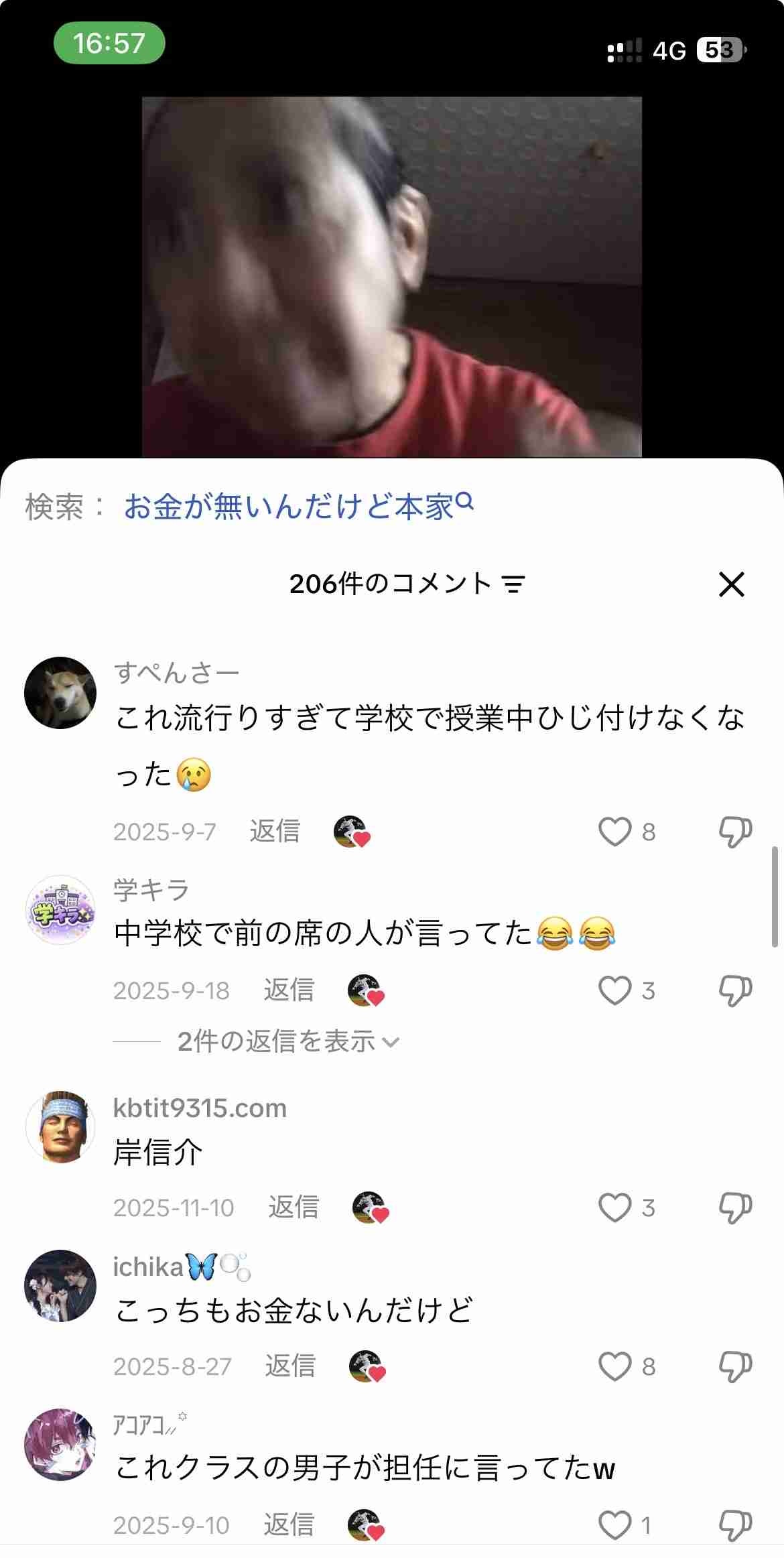Open ichika's profile avatar
Viewport: 784px width, 1558px height.
60,1285
